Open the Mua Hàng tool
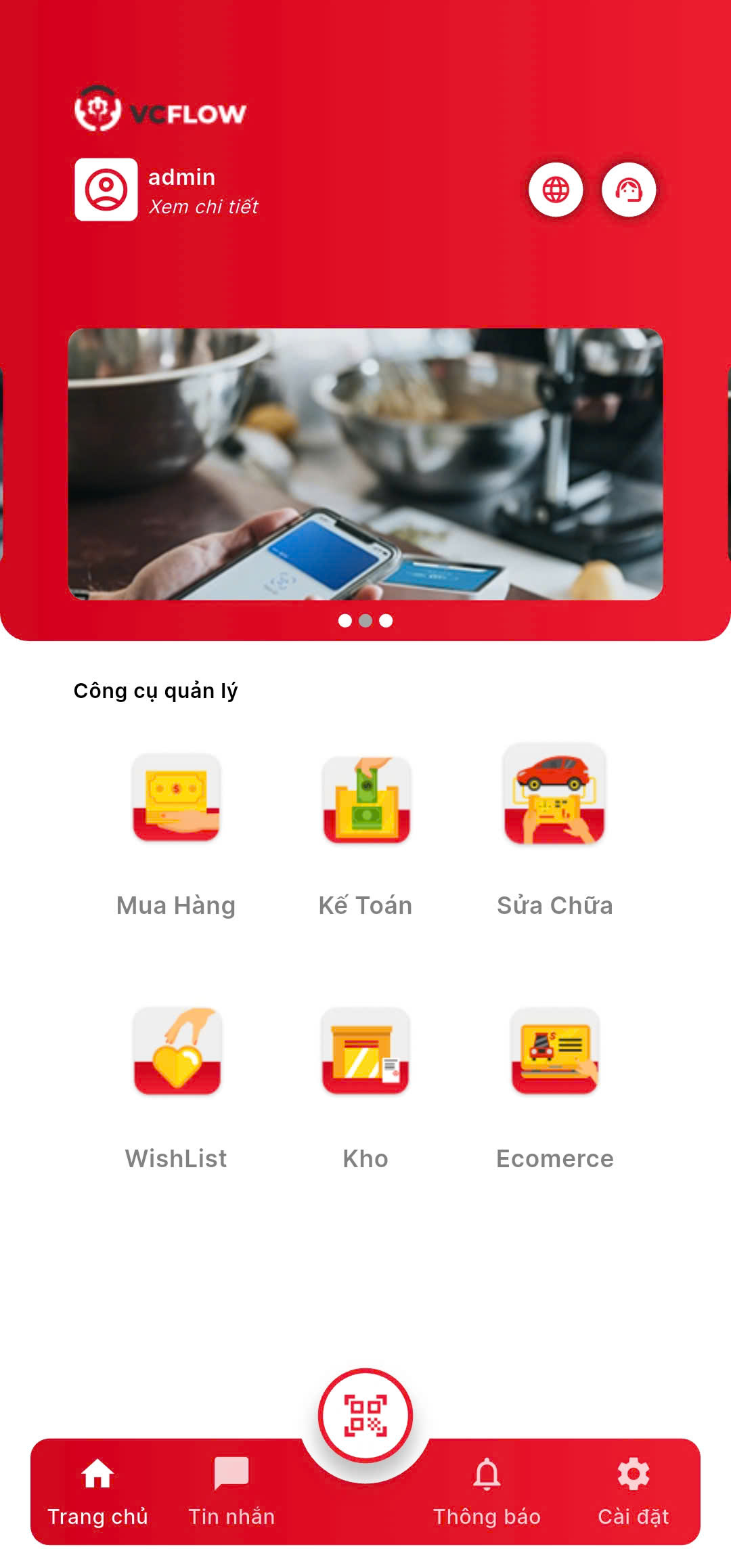The width and height of the screenshot is (731, 1568). (x=176, y=799)
